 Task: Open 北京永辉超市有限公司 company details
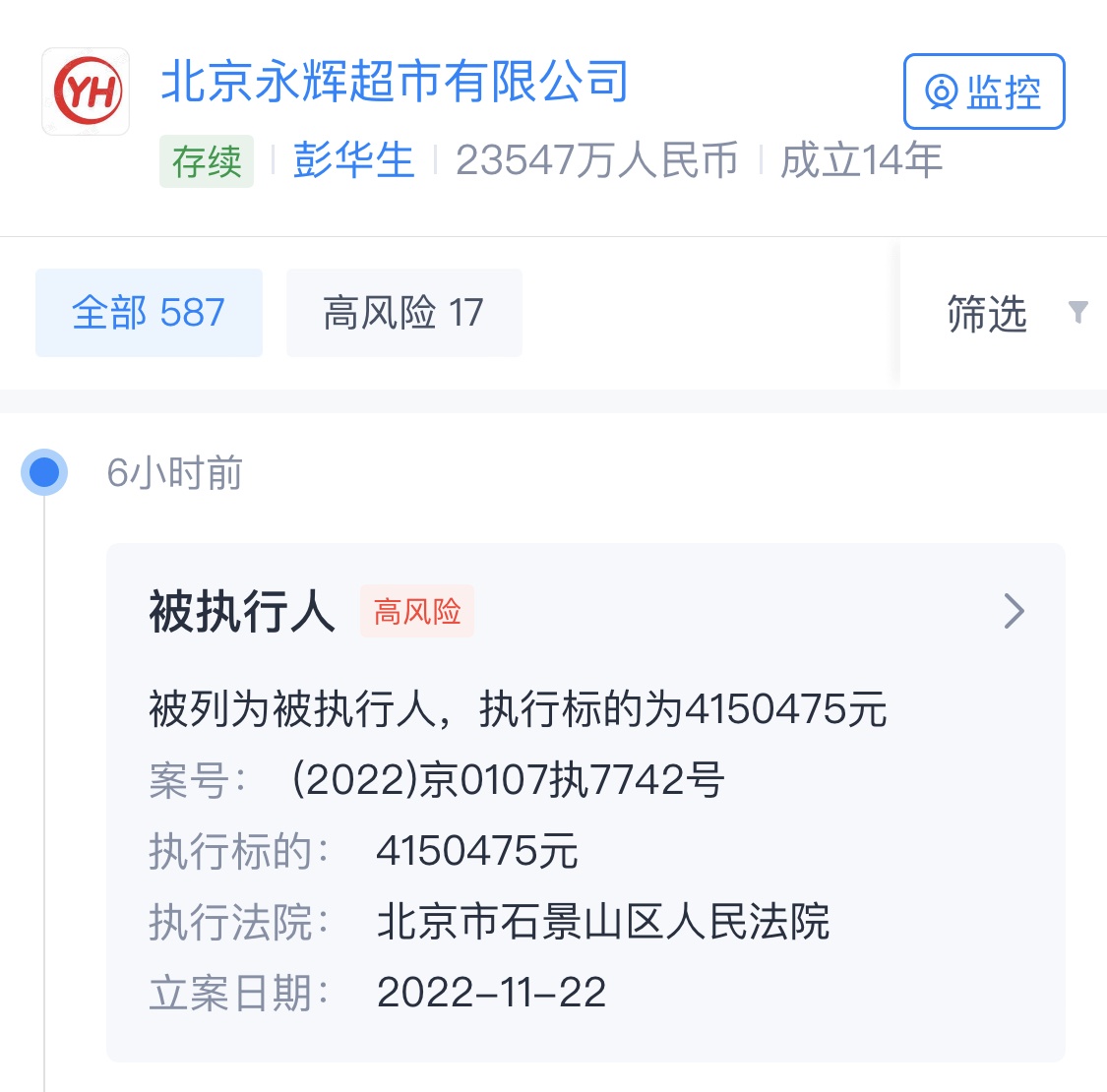[x=395, y=82]
